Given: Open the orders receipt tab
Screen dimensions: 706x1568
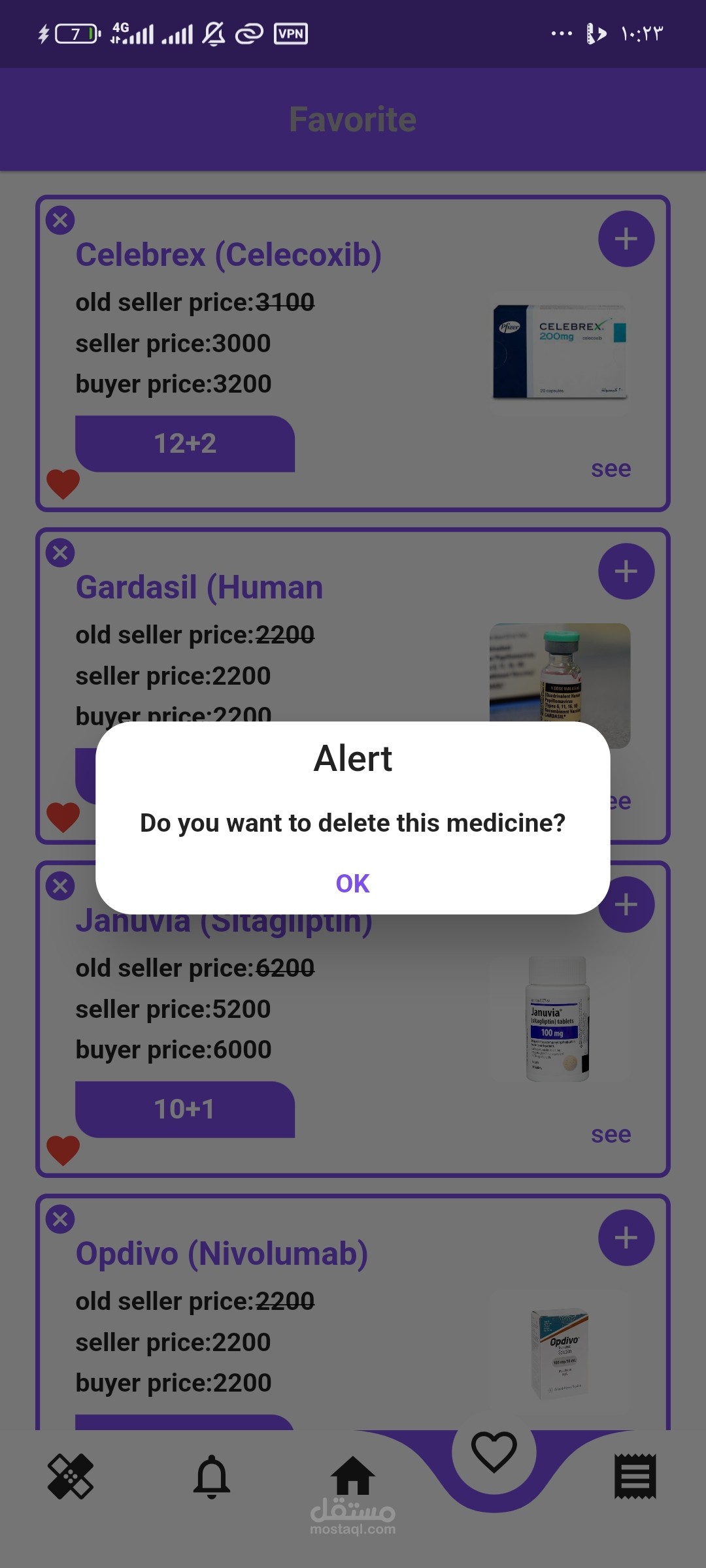Looking at the screenshot, I should (635, 1477).
